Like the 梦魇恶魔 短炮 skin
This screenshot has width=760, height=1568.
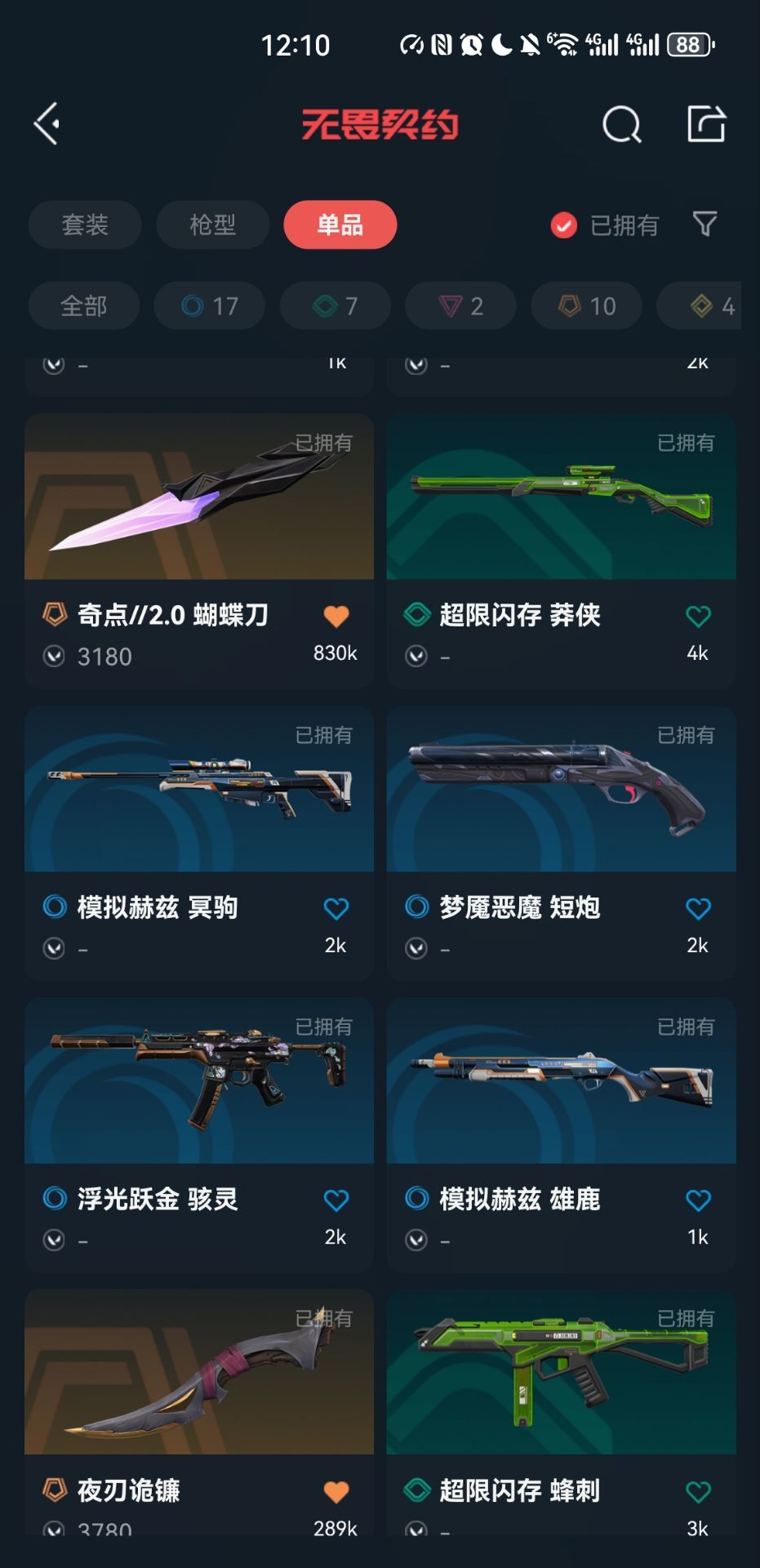pyautogui.click(x=698, y=908)
